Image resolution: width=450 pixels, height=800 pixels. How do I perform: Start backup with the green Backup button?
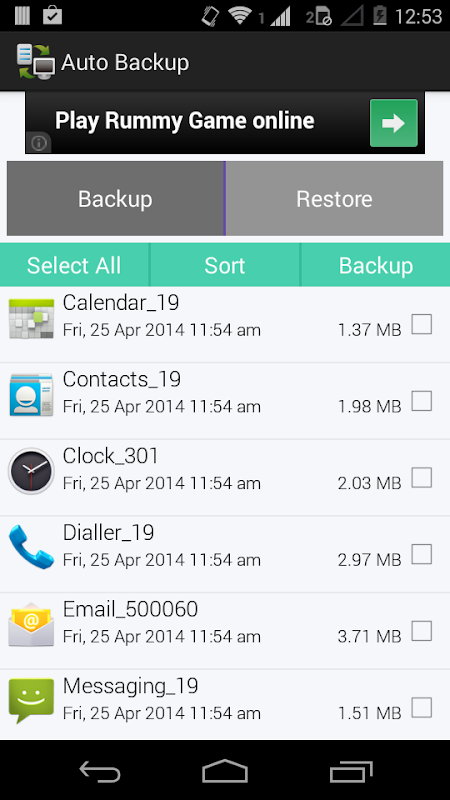click(376, 265)
